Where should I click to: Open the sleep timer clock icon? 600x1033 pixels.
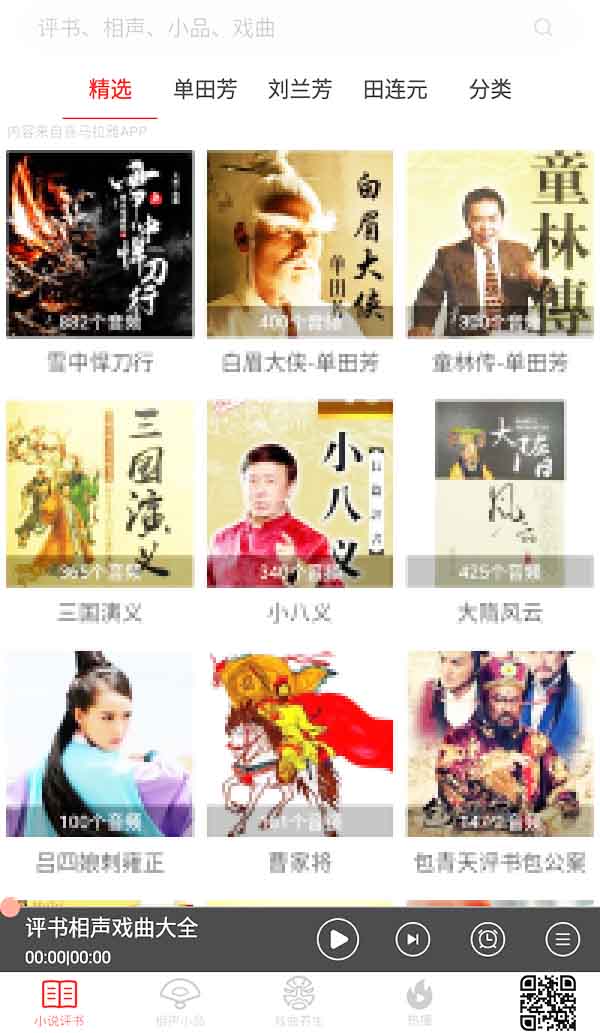488,939
